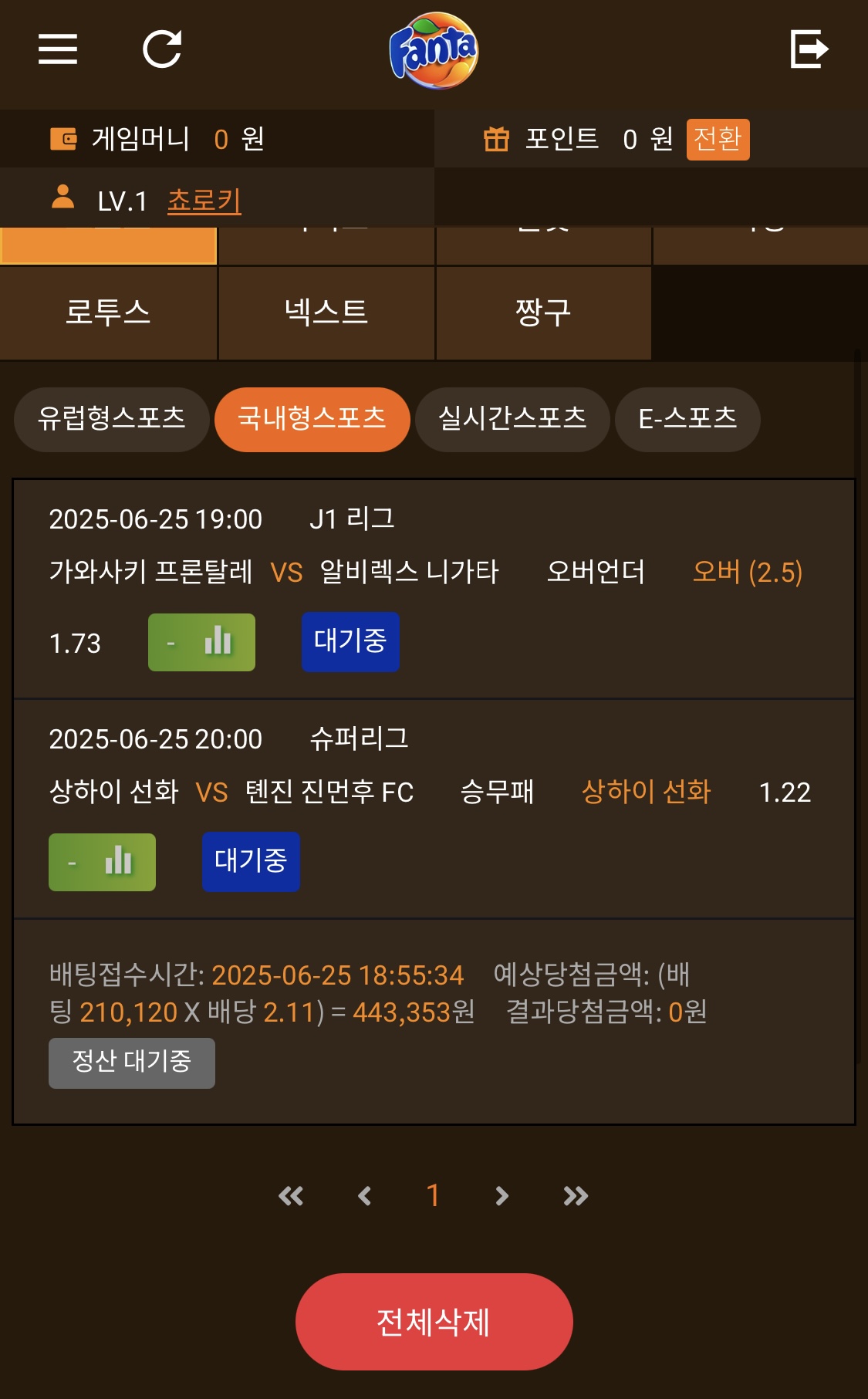Switch to 유럽형스포츠 filter
This screenshot has height=1399, width=868.
point(112,419)
